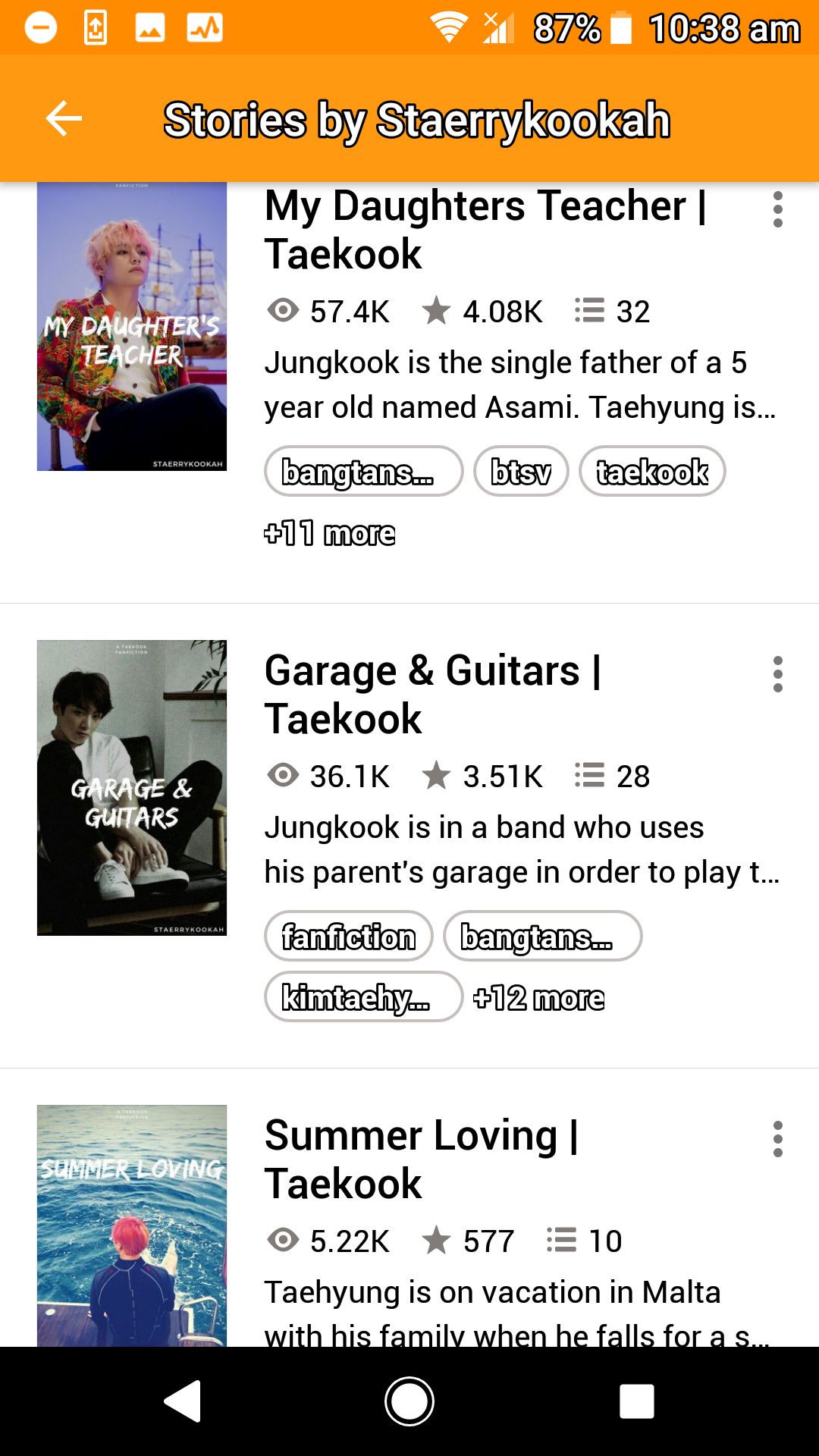The width and height of the screenshot is (819, 1456).
Task: Go to the system home screen
Action: [x=409, y=1401]
